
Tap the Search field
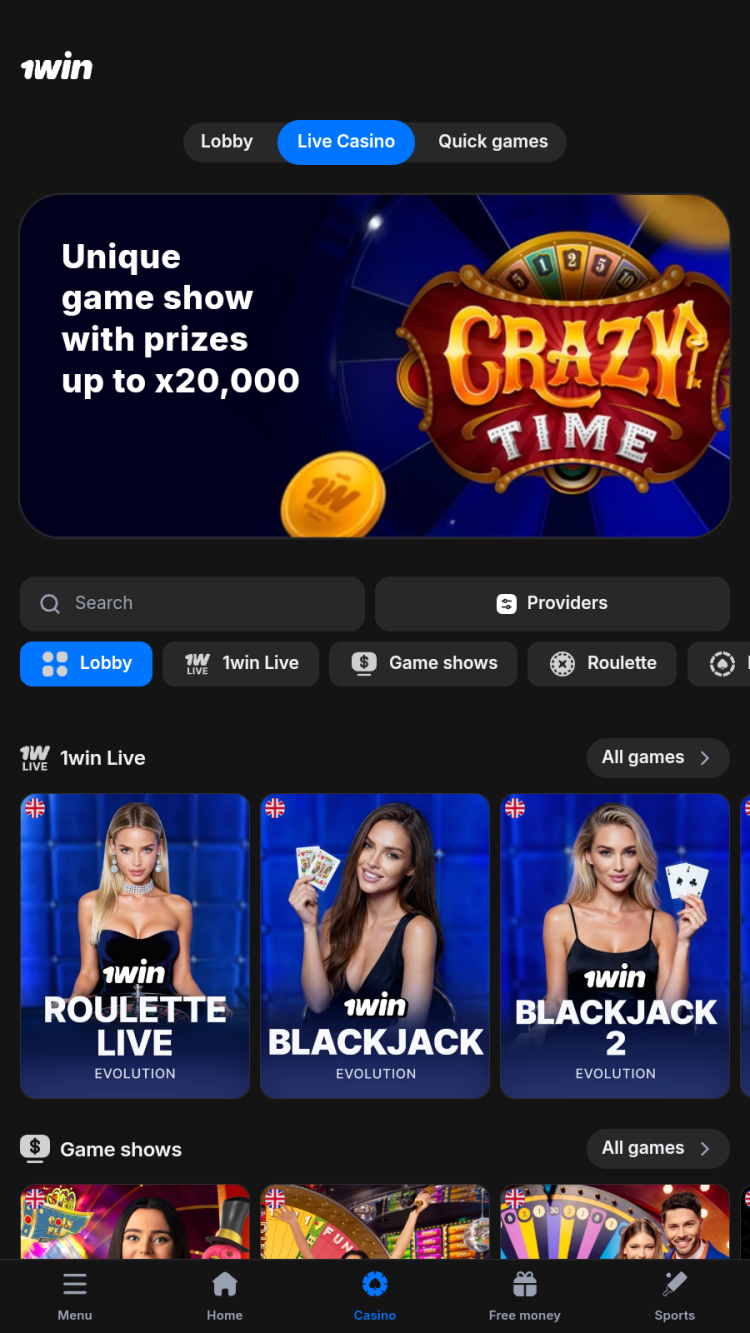pyautogui.click(x=192, y=603)
